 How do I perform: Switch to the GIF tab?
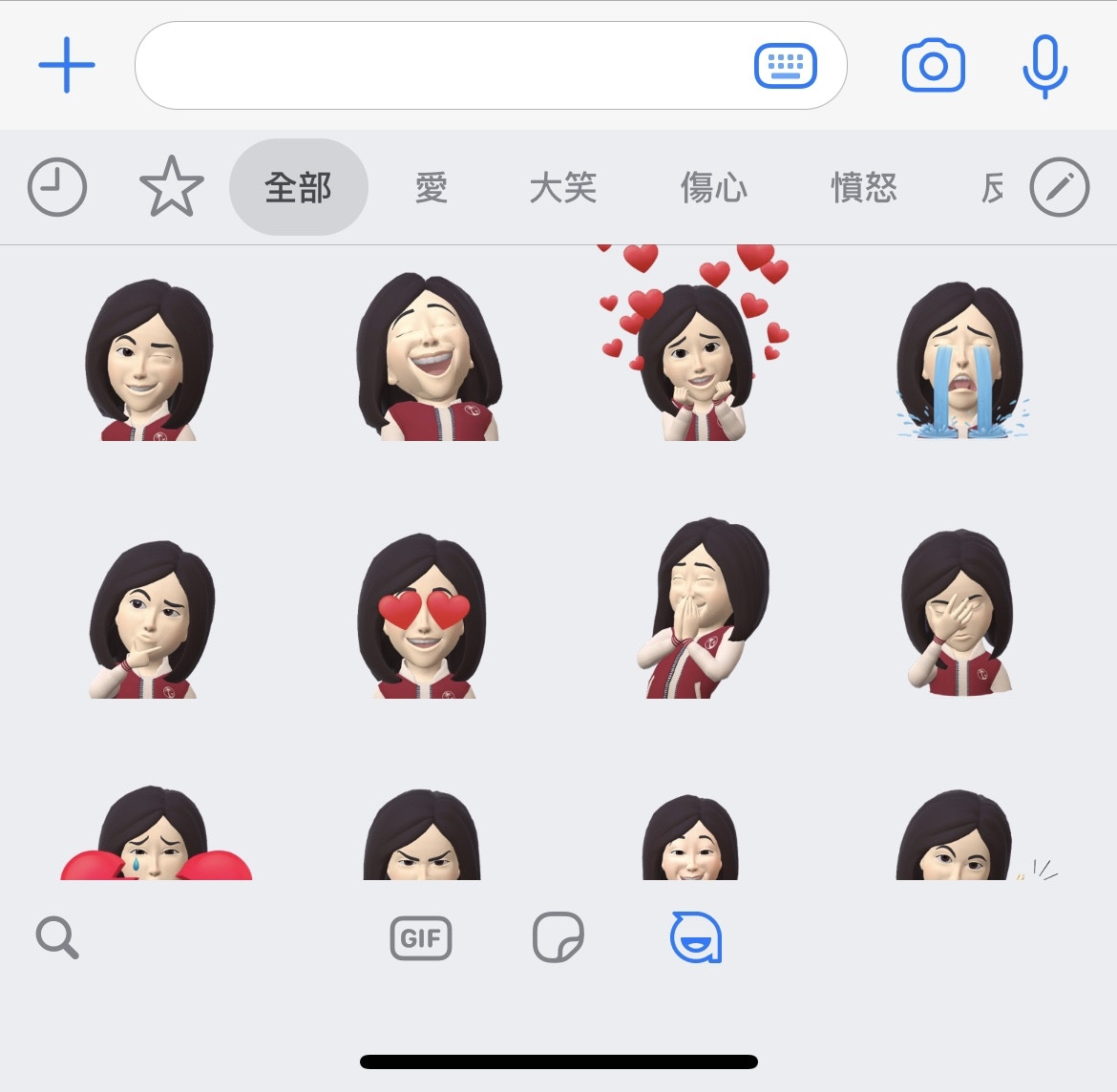point(421,938)
